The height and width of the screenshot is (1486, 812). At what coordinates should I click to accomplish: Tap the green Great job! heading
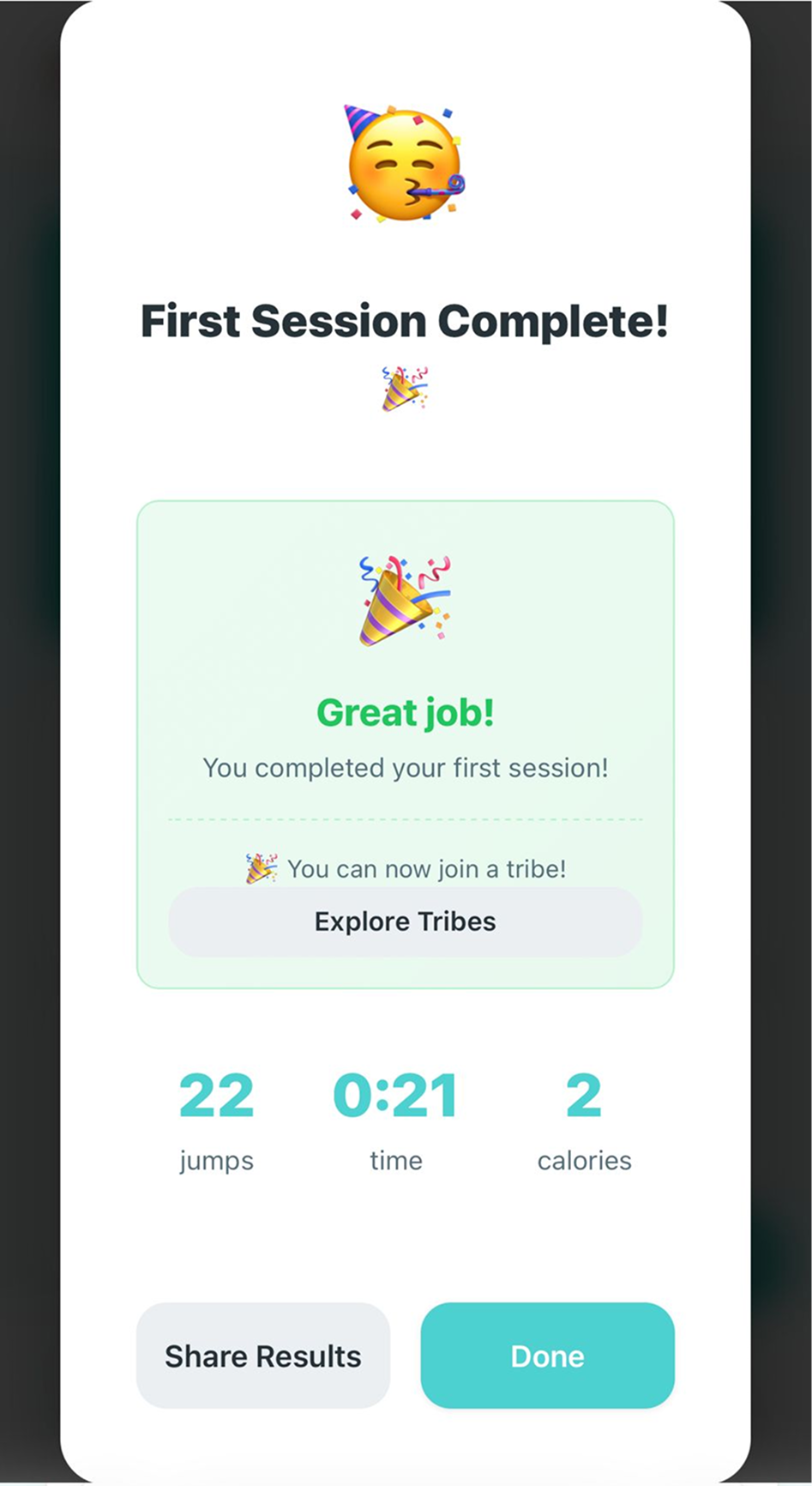click(x=404, y=711)
